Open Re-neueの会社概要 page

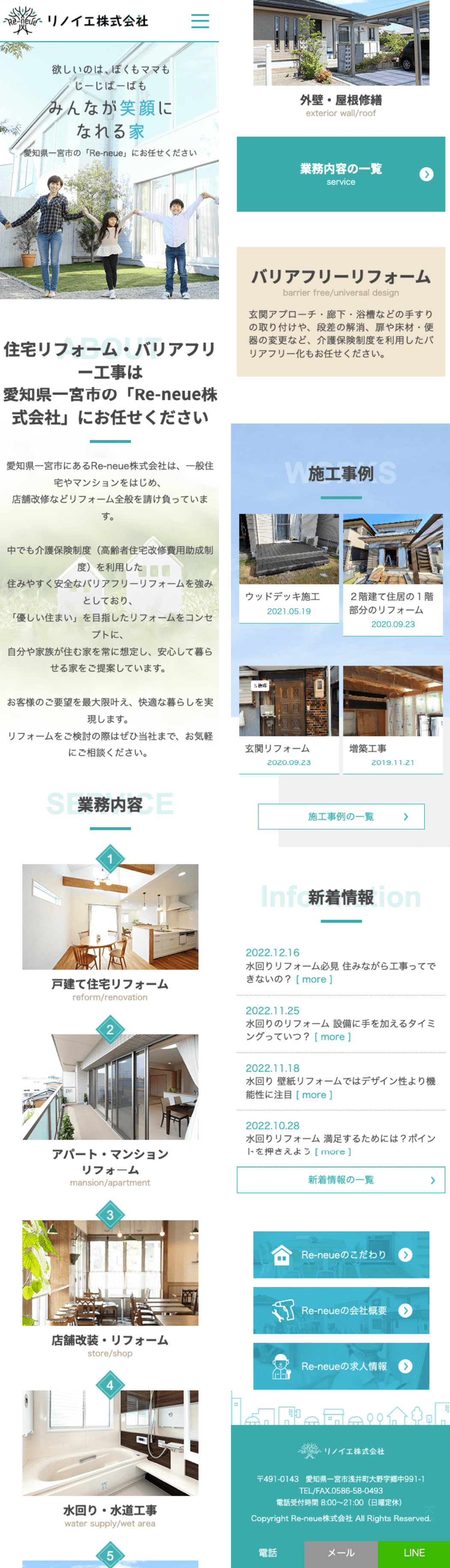click(x=341, y=1311)
